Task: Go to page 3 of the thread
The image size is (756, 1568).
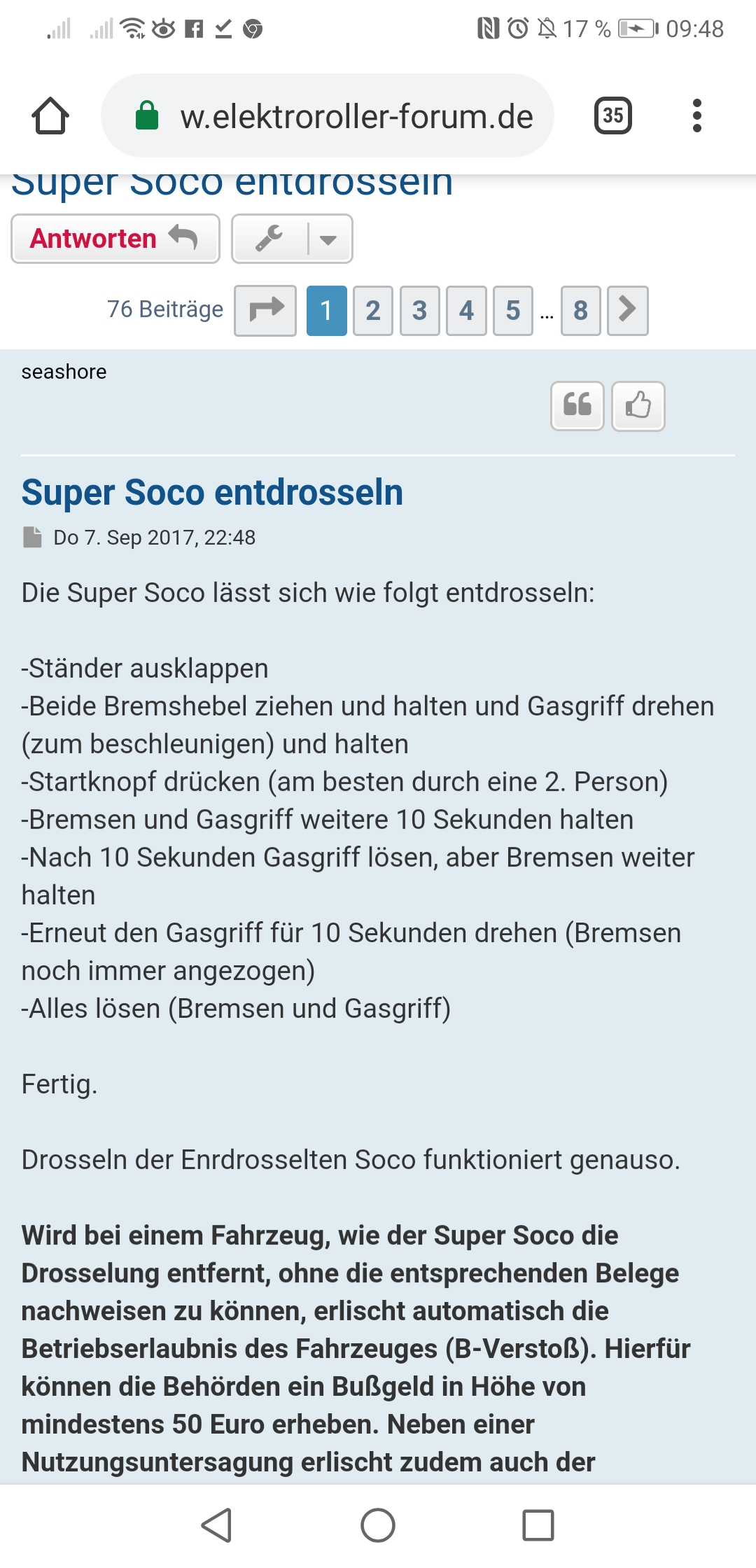Action: (x=420, y=310)
